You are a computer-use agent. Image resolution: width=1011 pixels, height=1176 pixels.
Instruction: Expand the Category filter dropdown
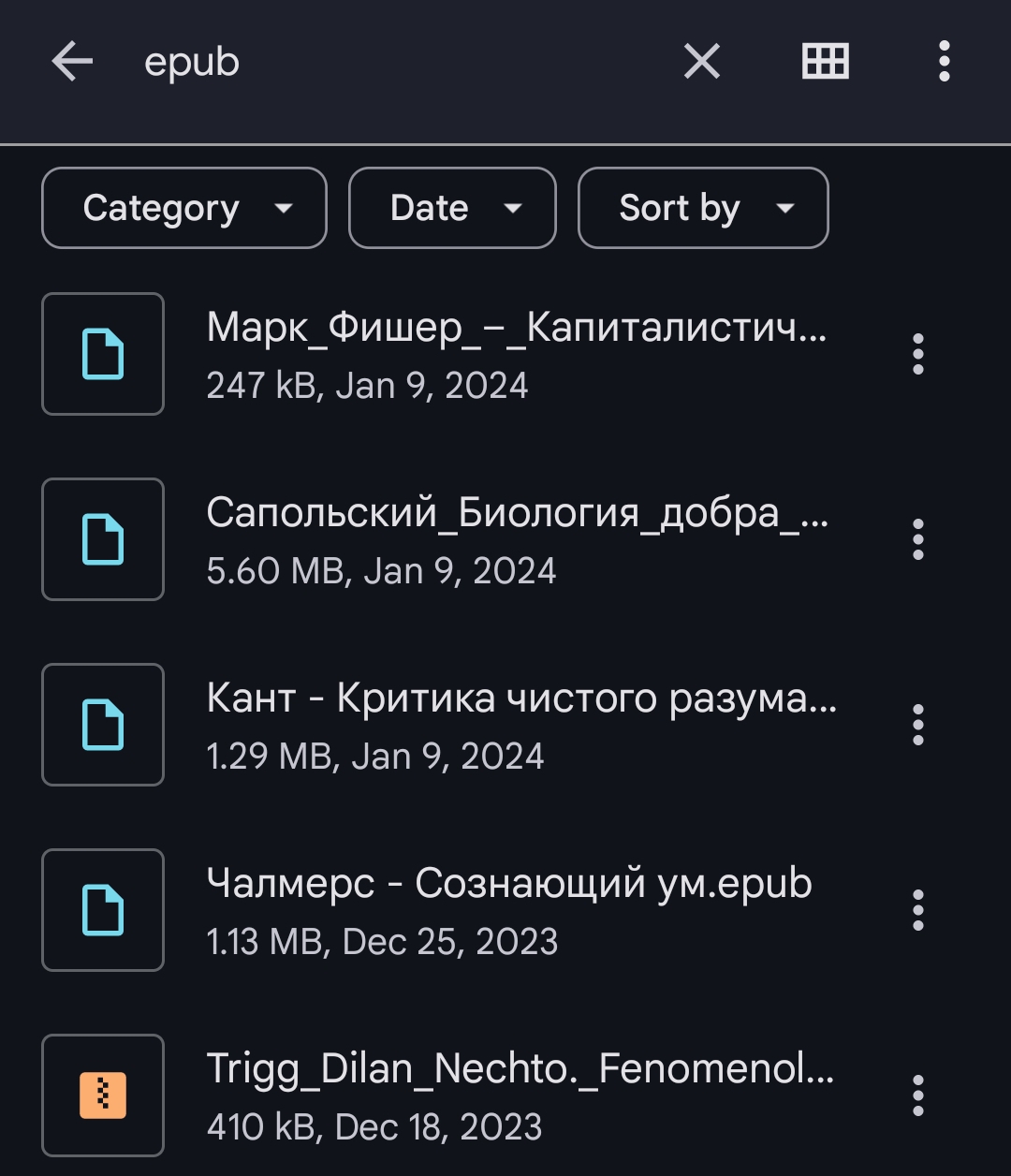(184, 208)
